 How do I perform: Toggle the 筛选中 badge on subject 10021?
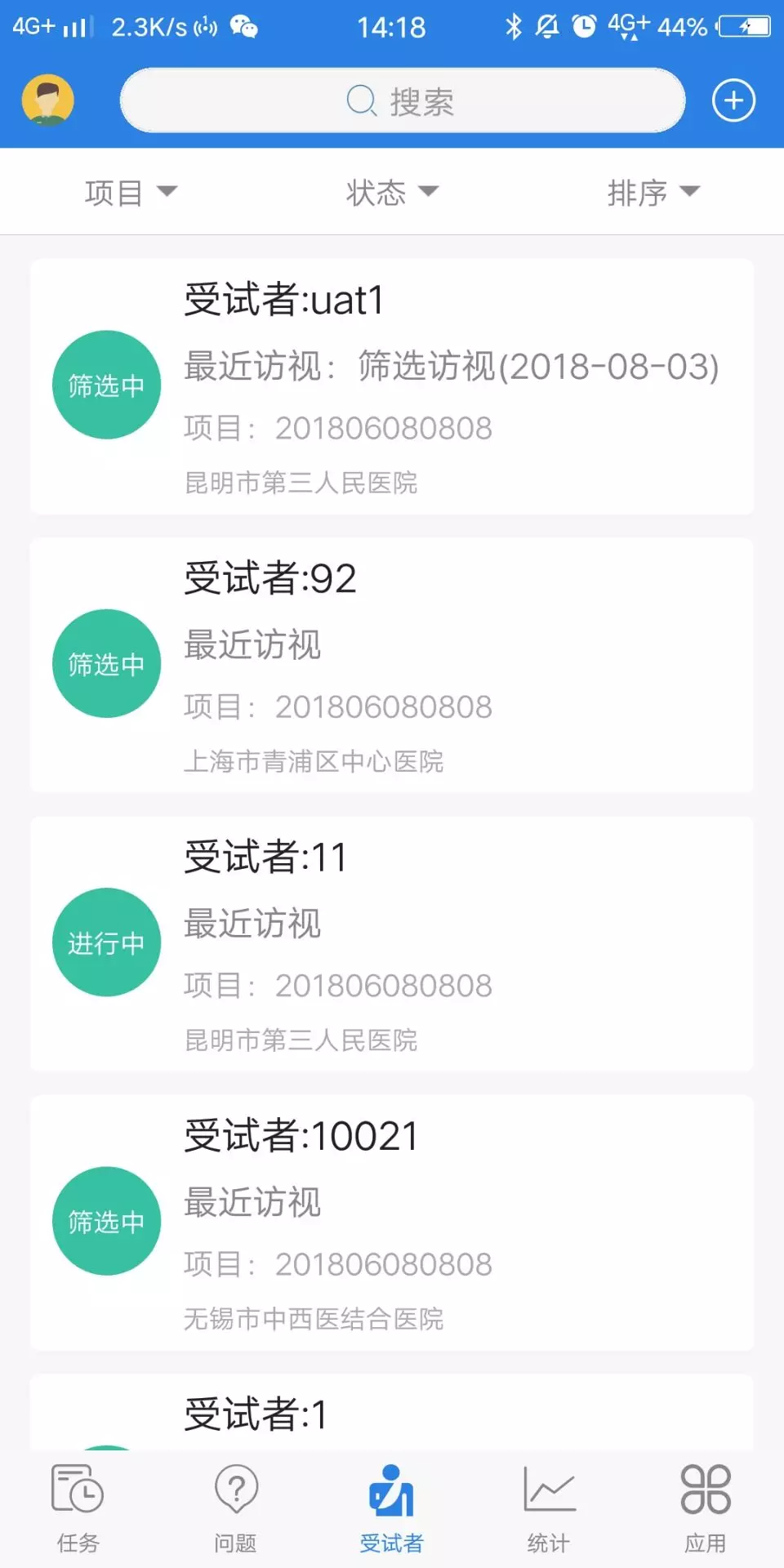pyautogui.click(x=105, y=1220)
